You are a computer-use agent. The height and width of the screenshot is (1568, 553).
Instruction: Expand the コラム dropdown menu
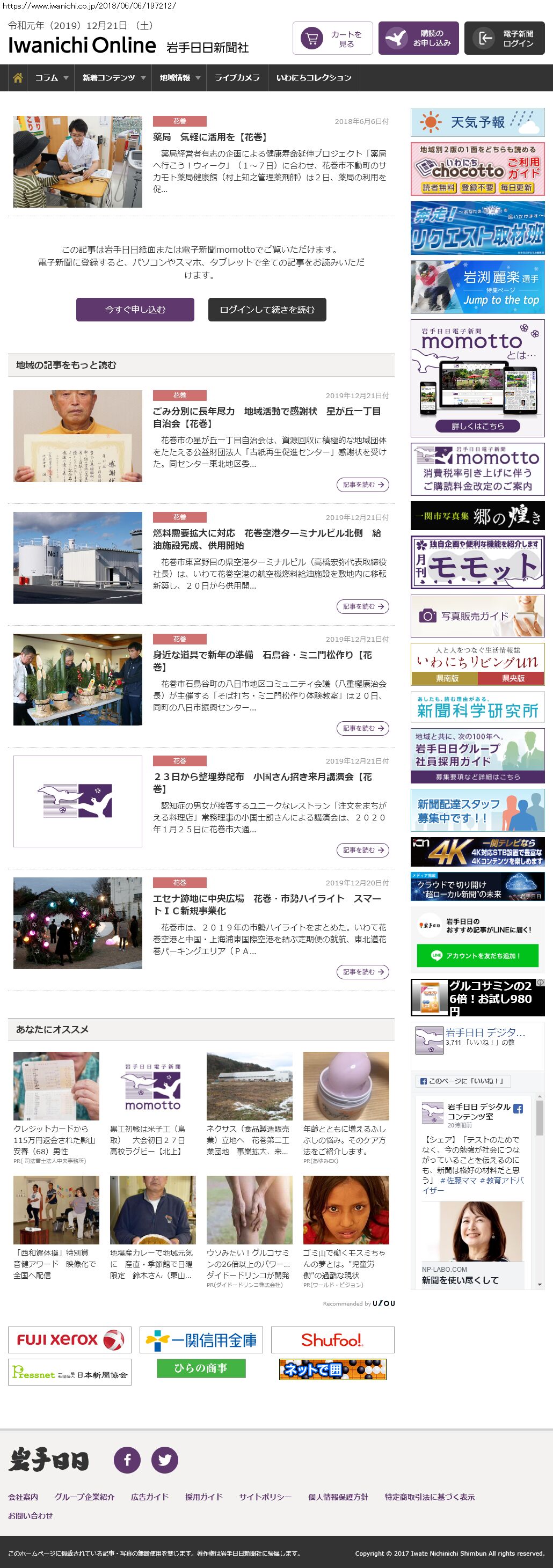51,78
